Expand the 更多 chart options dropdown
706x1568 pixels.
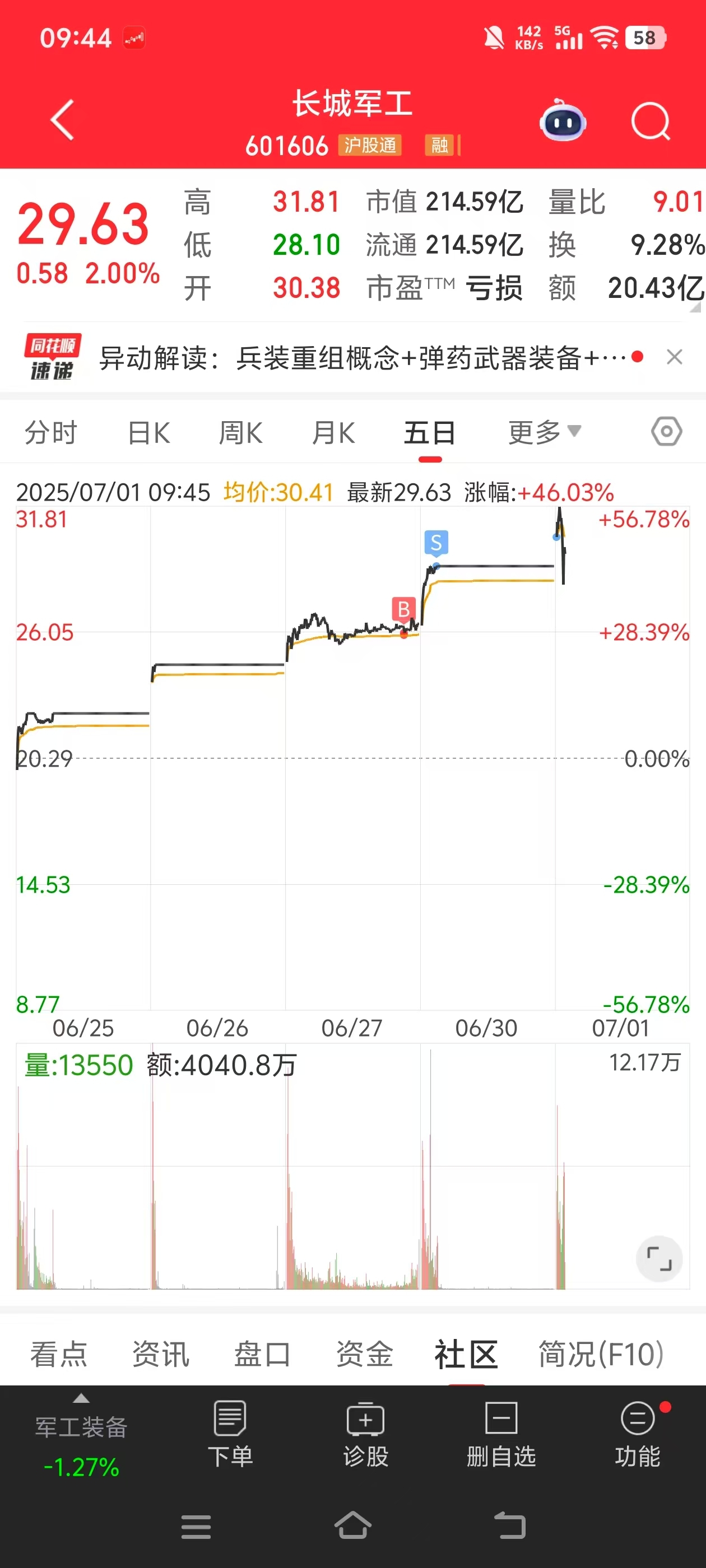click(x=545, y=432)
